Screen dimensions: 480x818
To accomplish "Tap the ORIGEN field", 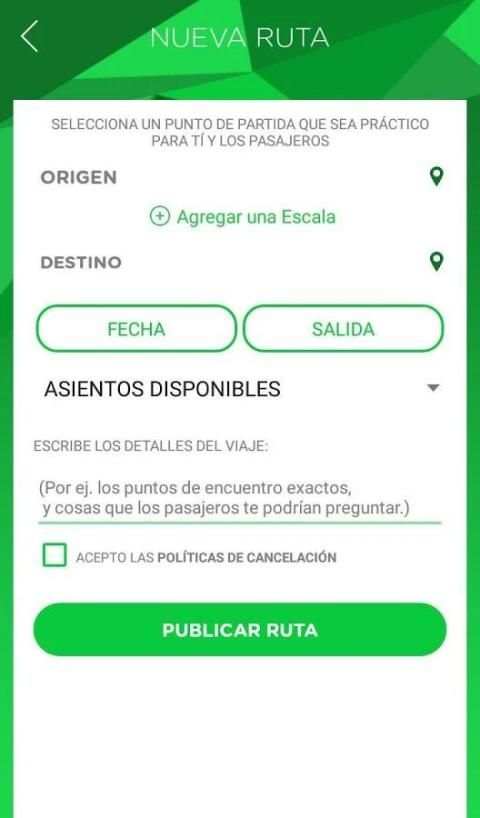I will pos(230,177).
